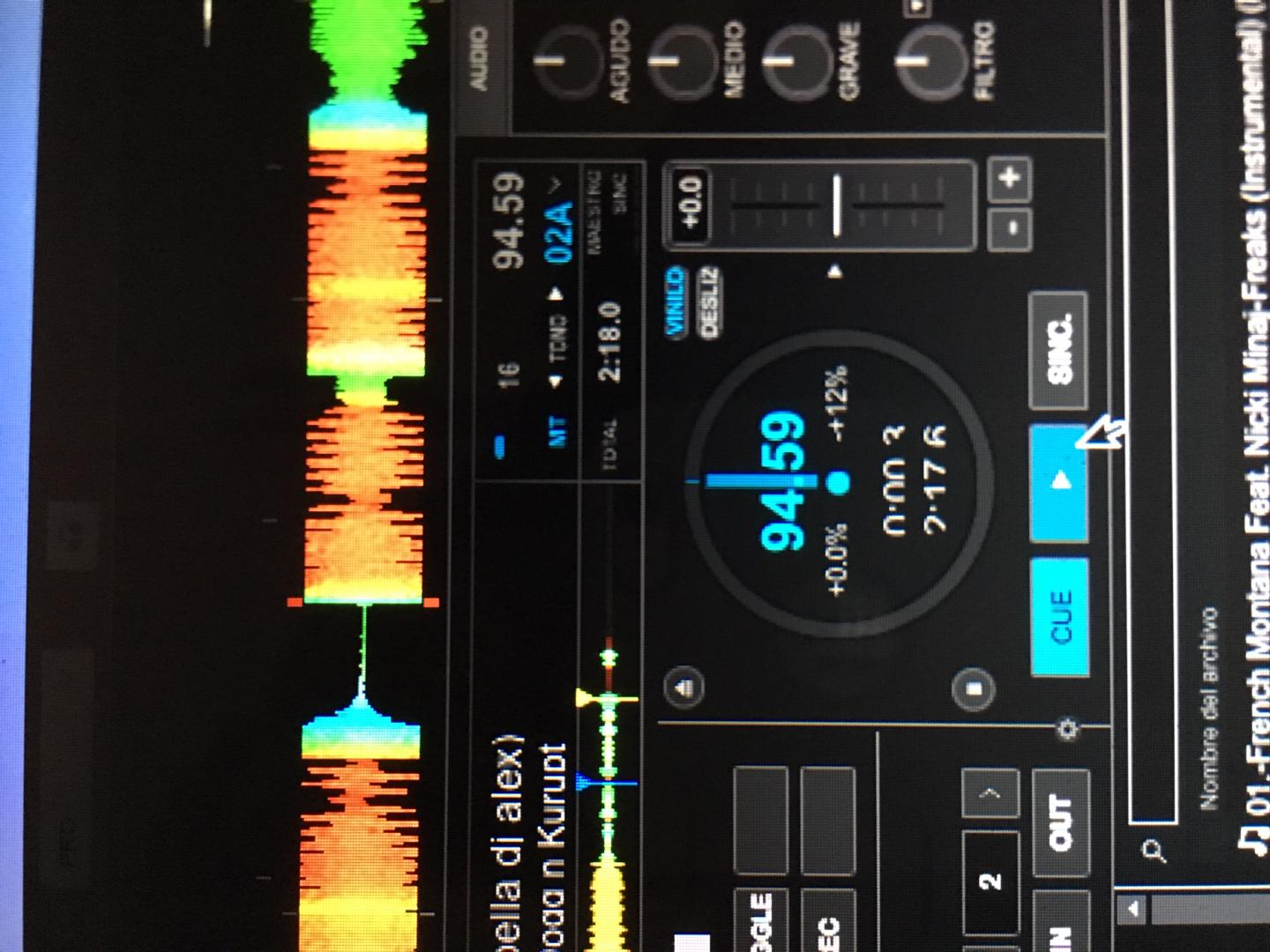The width and height of the screenshot is (1270, 952).
Task: Increase pitch with the plus button
Action: tap(1009, 178)
